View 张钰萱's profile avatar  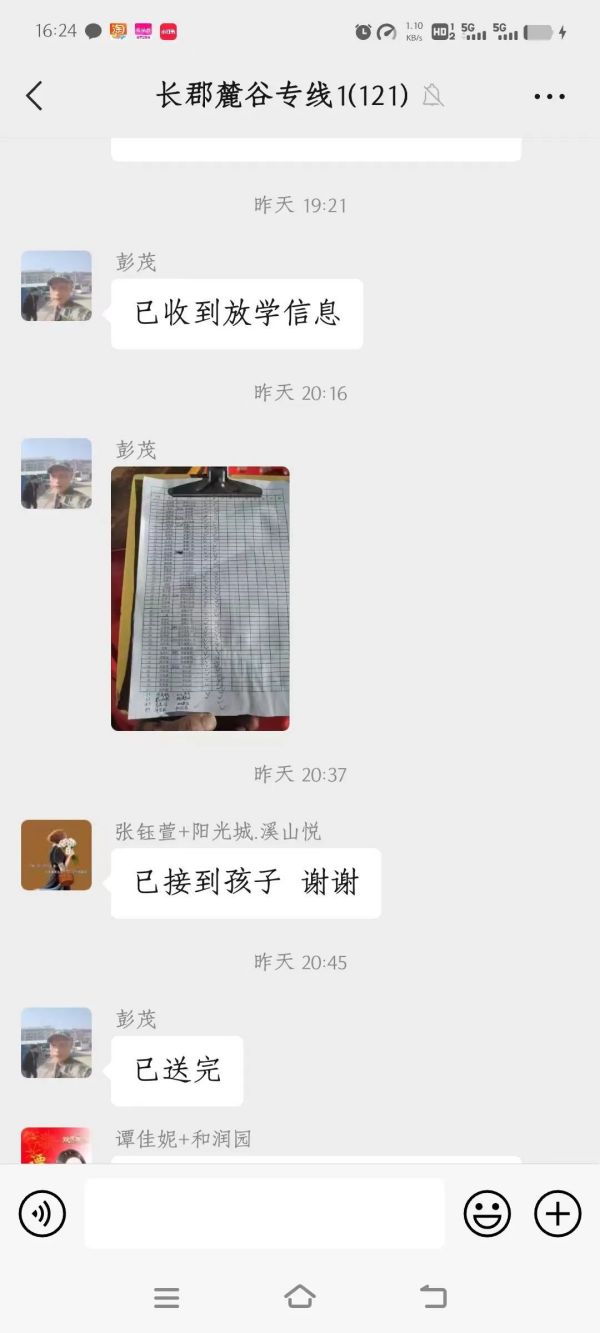coord(56,855)
